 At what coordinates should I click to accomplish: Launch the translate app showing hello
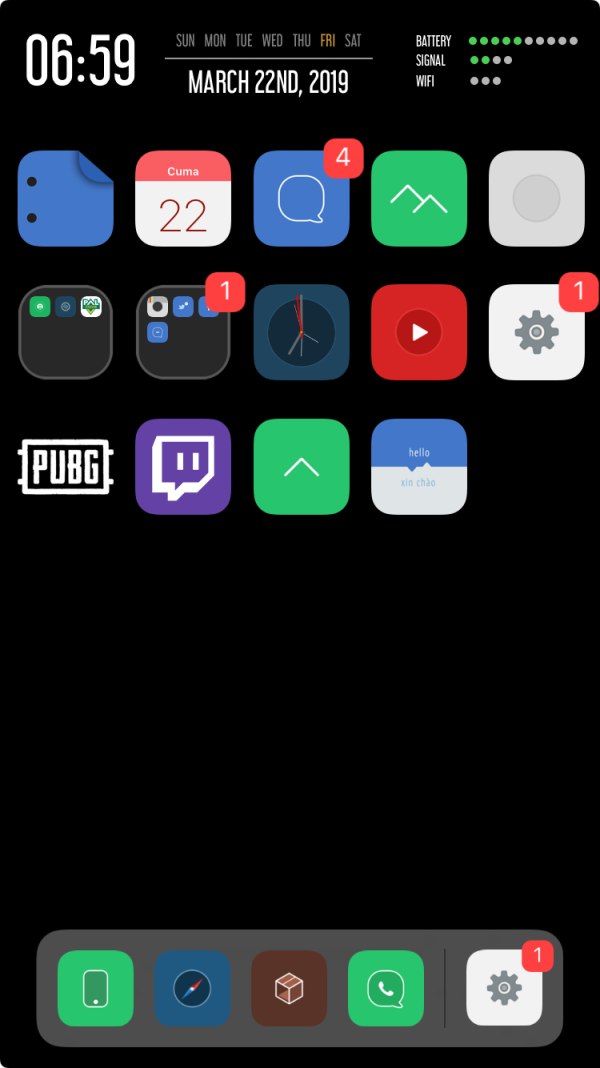coord(419,467)
